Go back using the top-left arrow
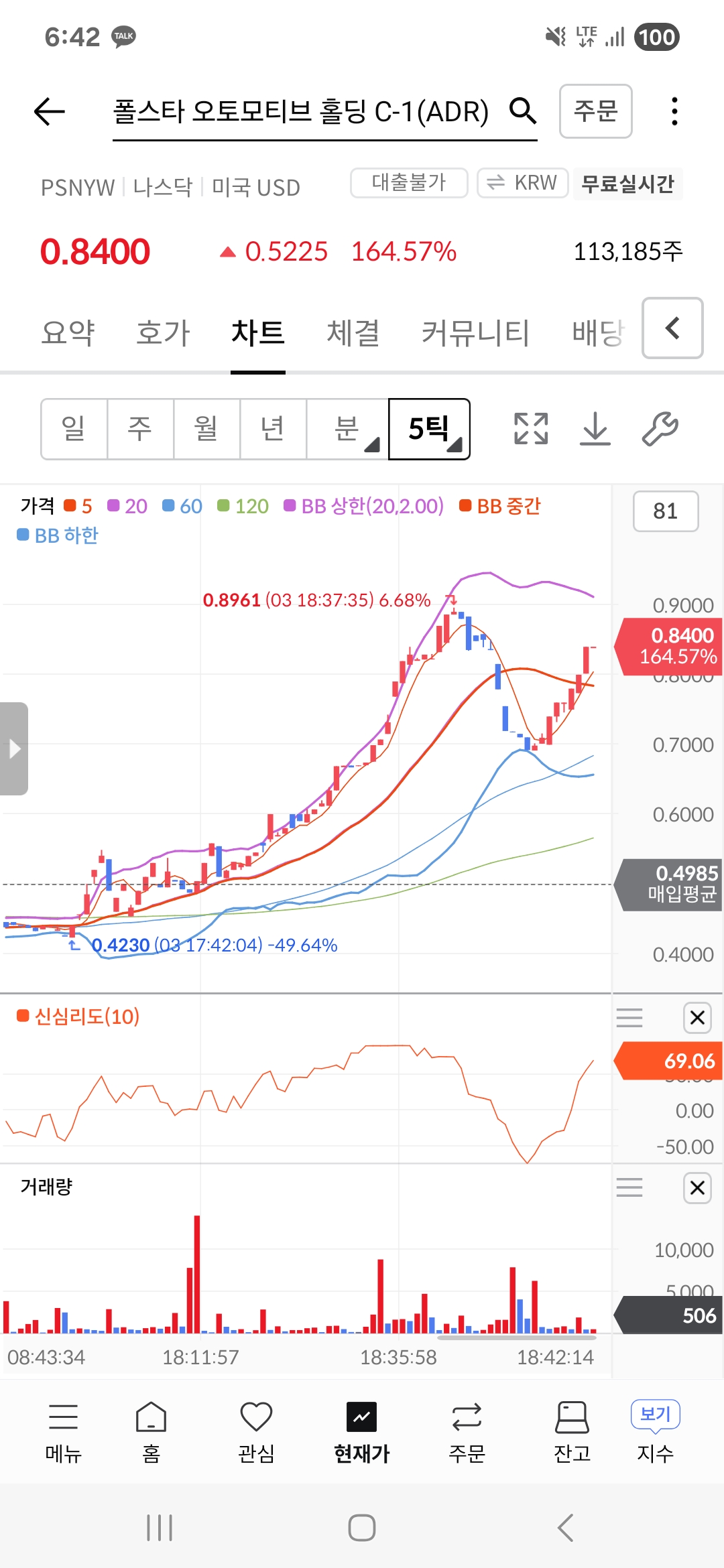Viewport: 724px width, 1568px height. [50, 111]
